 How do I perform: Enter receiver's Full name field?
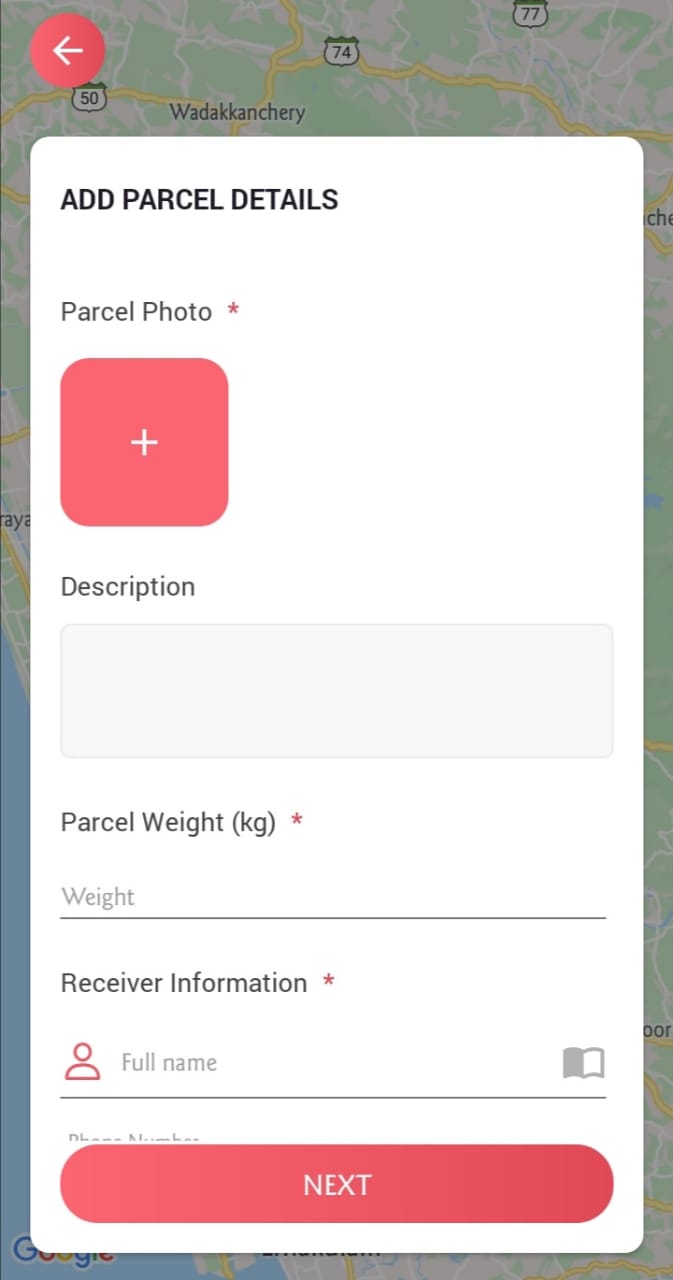tap(335, 1062)
